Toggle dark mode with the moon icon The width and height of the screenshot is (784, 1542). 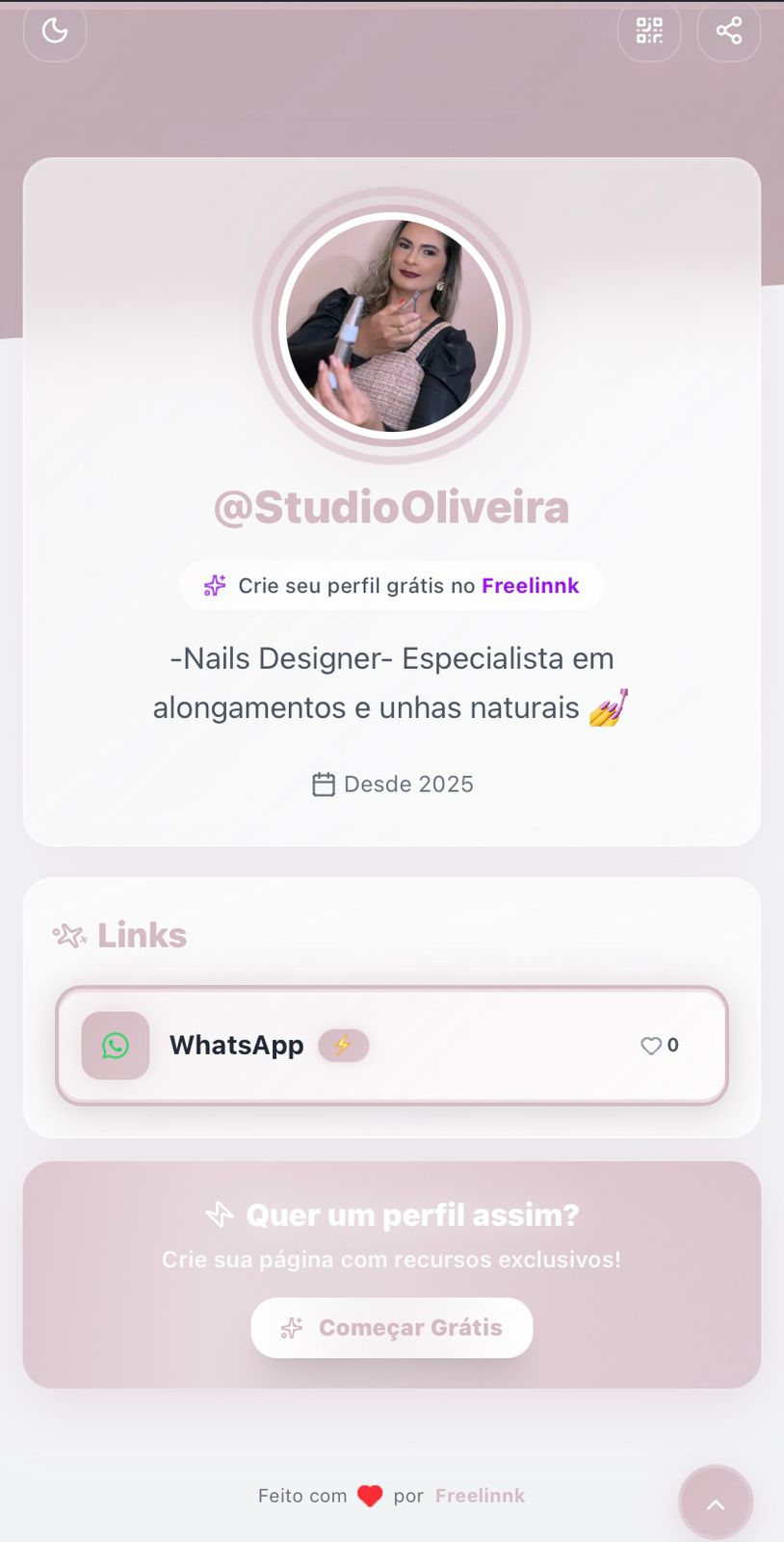pos(54,31)
